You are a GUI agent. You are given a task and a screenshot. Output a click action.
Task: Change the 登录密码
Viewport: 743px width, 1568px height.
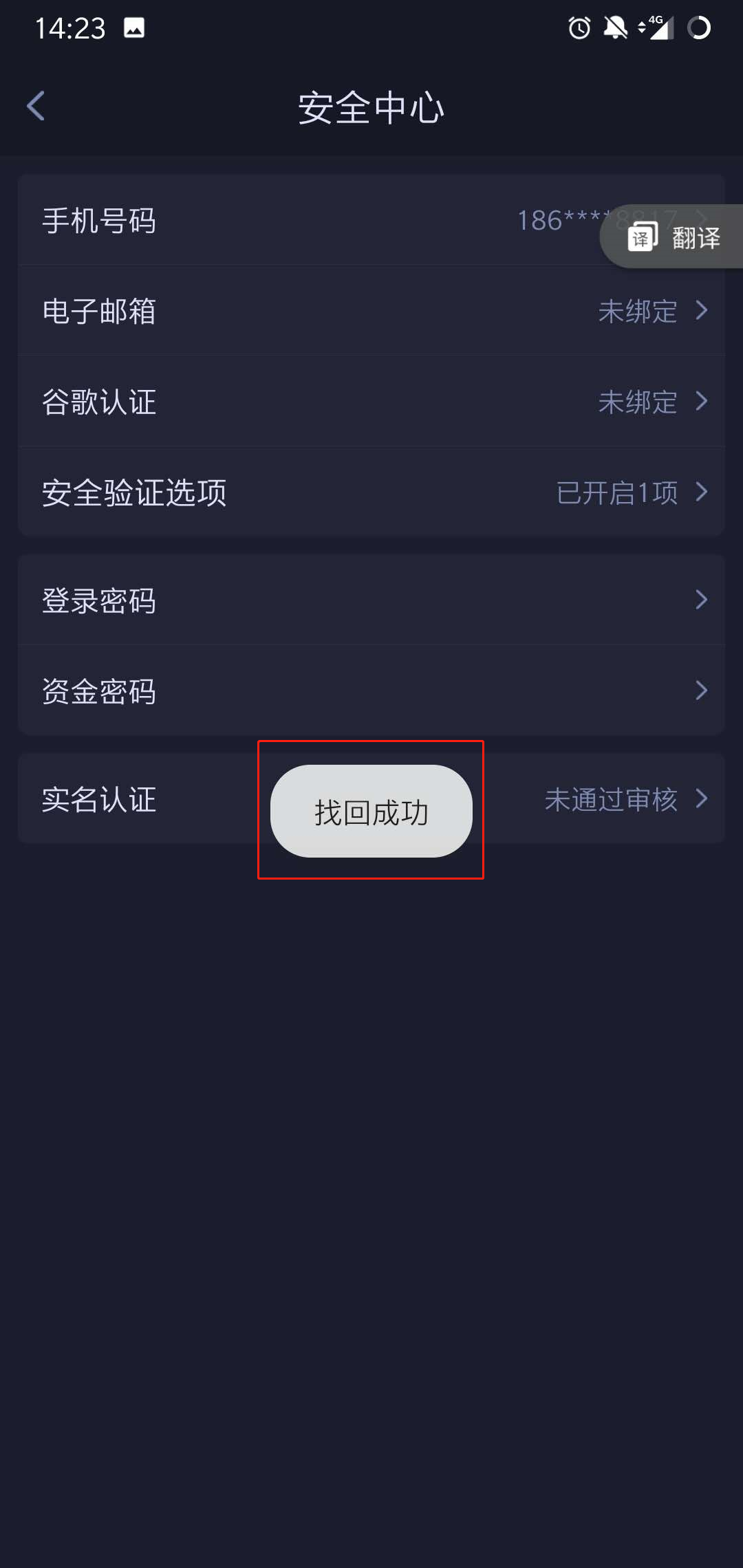(x=371, y=600)
